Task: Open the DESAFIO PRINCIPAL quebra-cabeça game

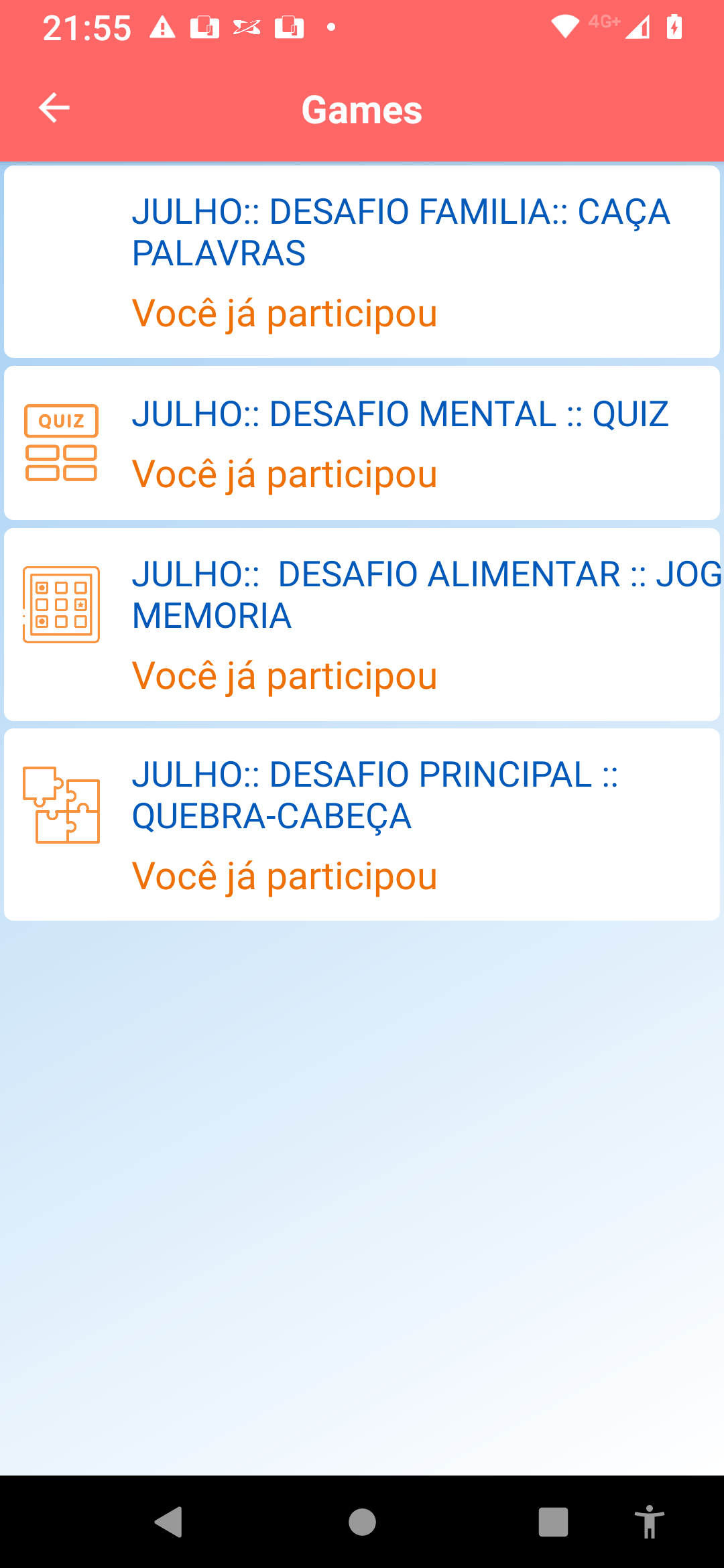Action: click(x=362, y=825)
